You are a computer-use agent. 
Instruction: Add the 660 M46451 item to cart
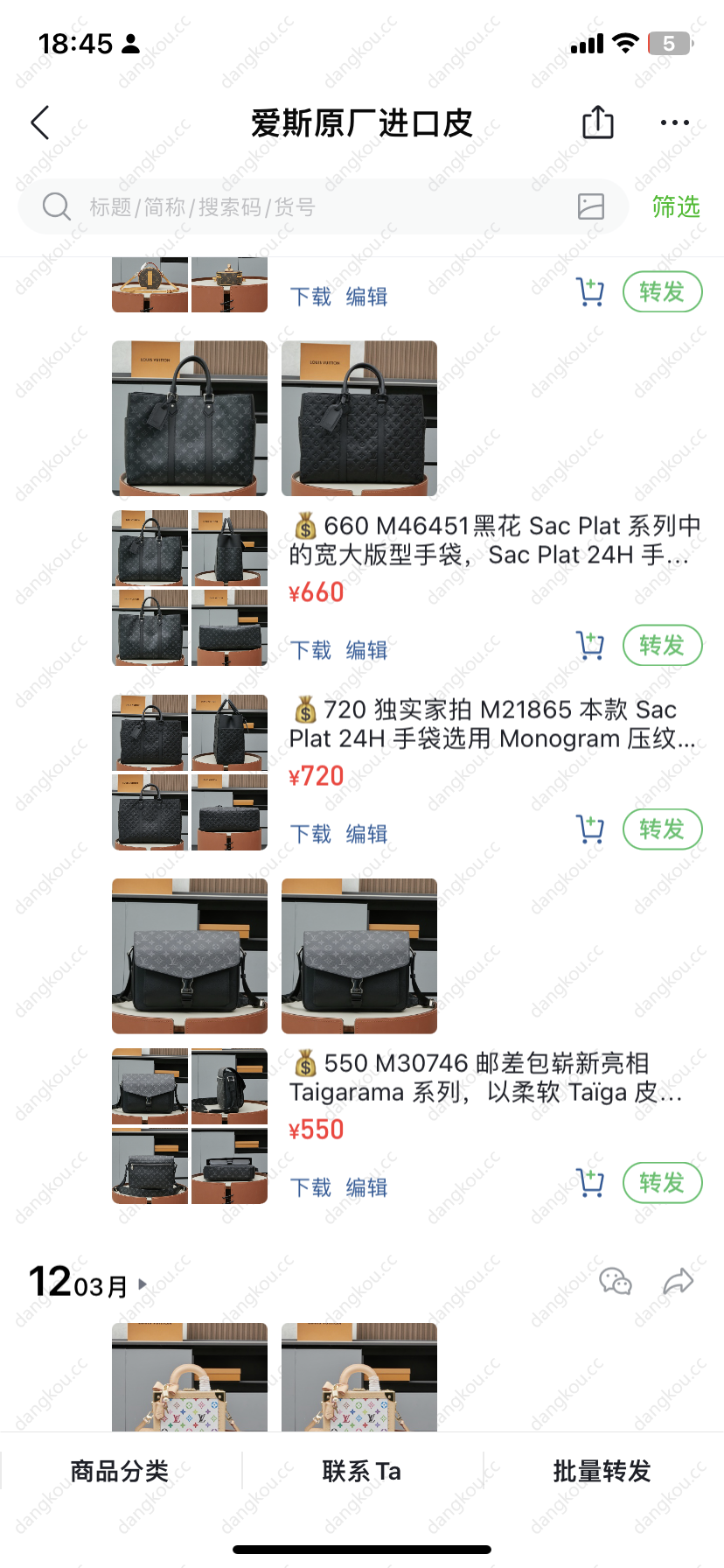(x=590, y=646)
